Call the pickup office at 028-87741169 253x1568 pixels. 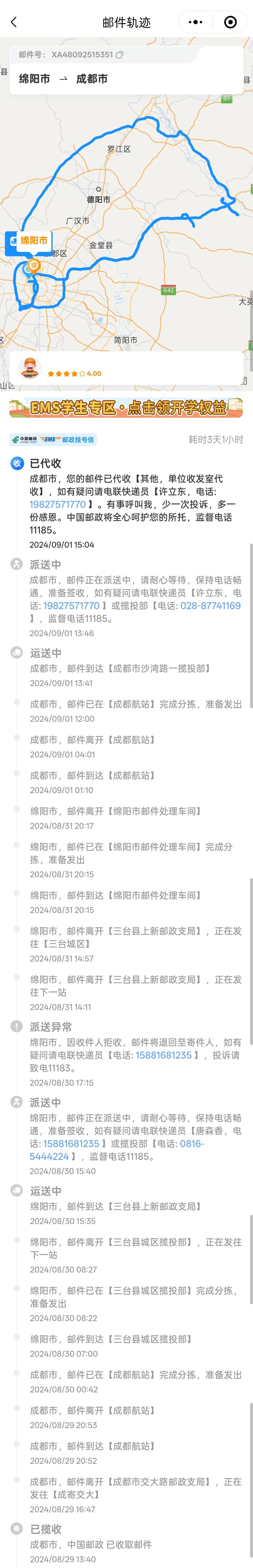pos(210,606)
